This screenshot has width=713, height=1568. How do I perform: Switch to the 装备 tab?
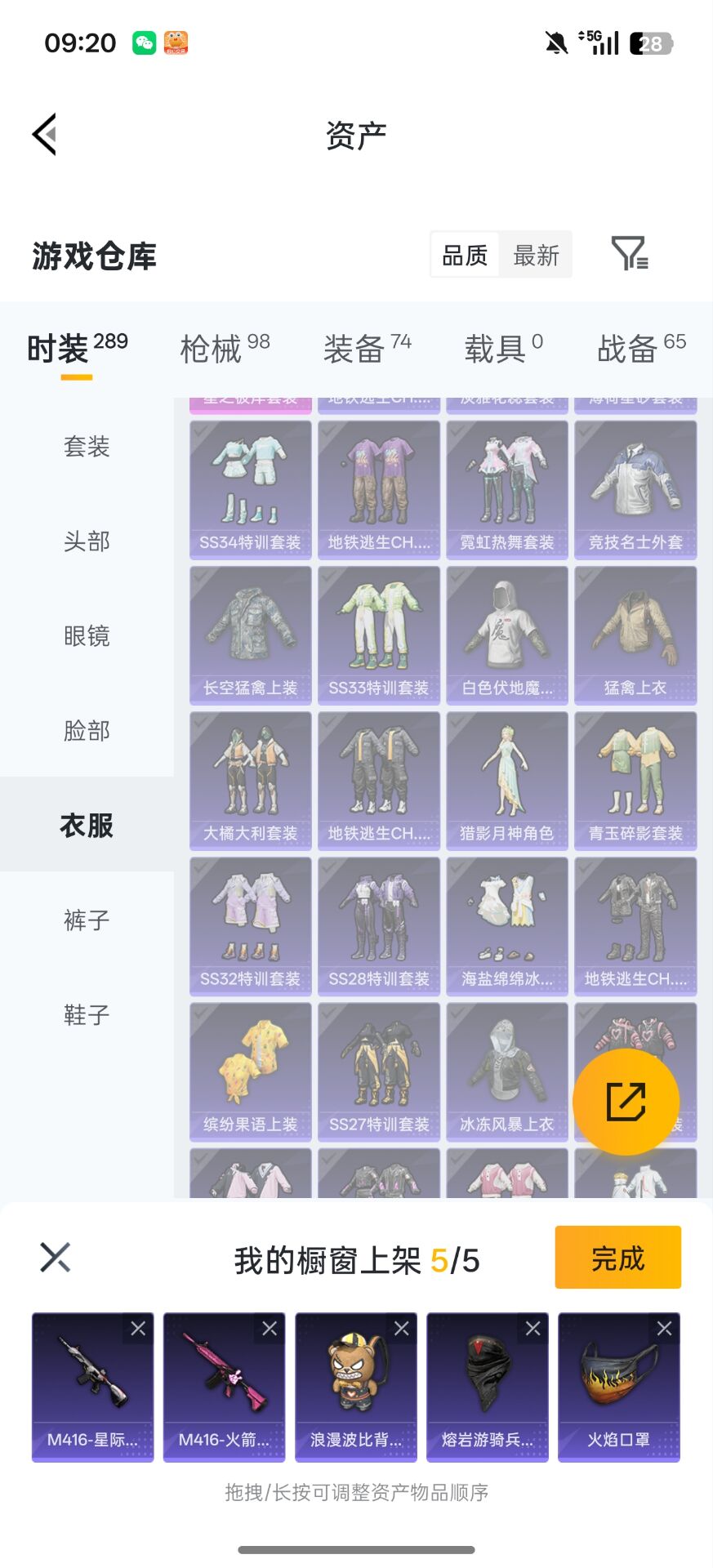tap(367, 349)
